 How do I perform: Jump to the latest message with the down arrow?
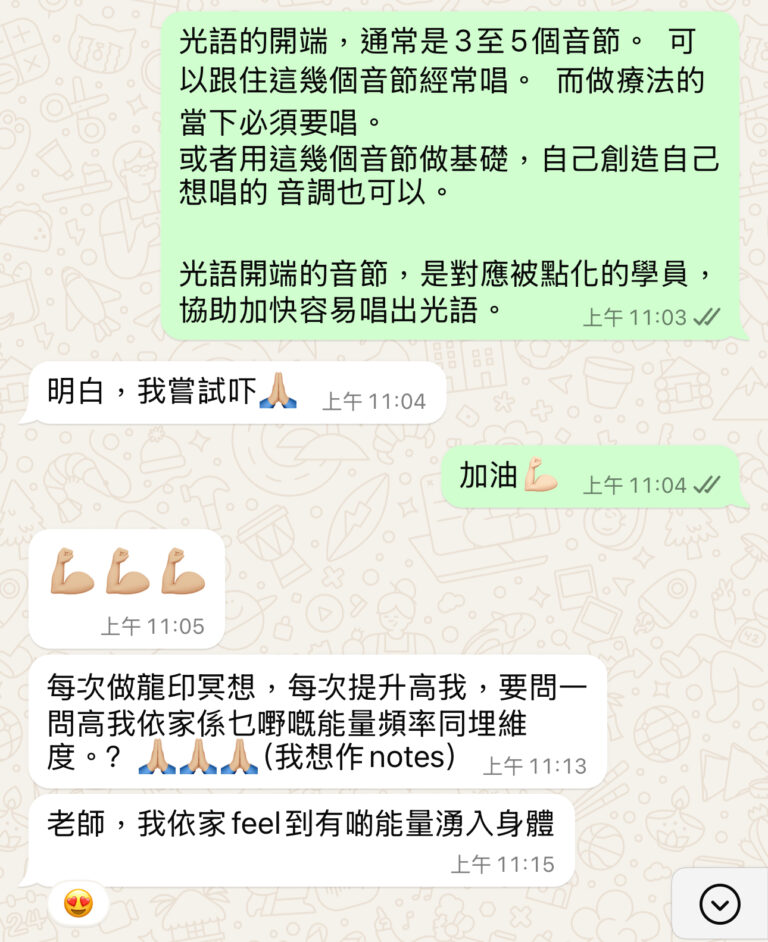(x=719, y=904)
